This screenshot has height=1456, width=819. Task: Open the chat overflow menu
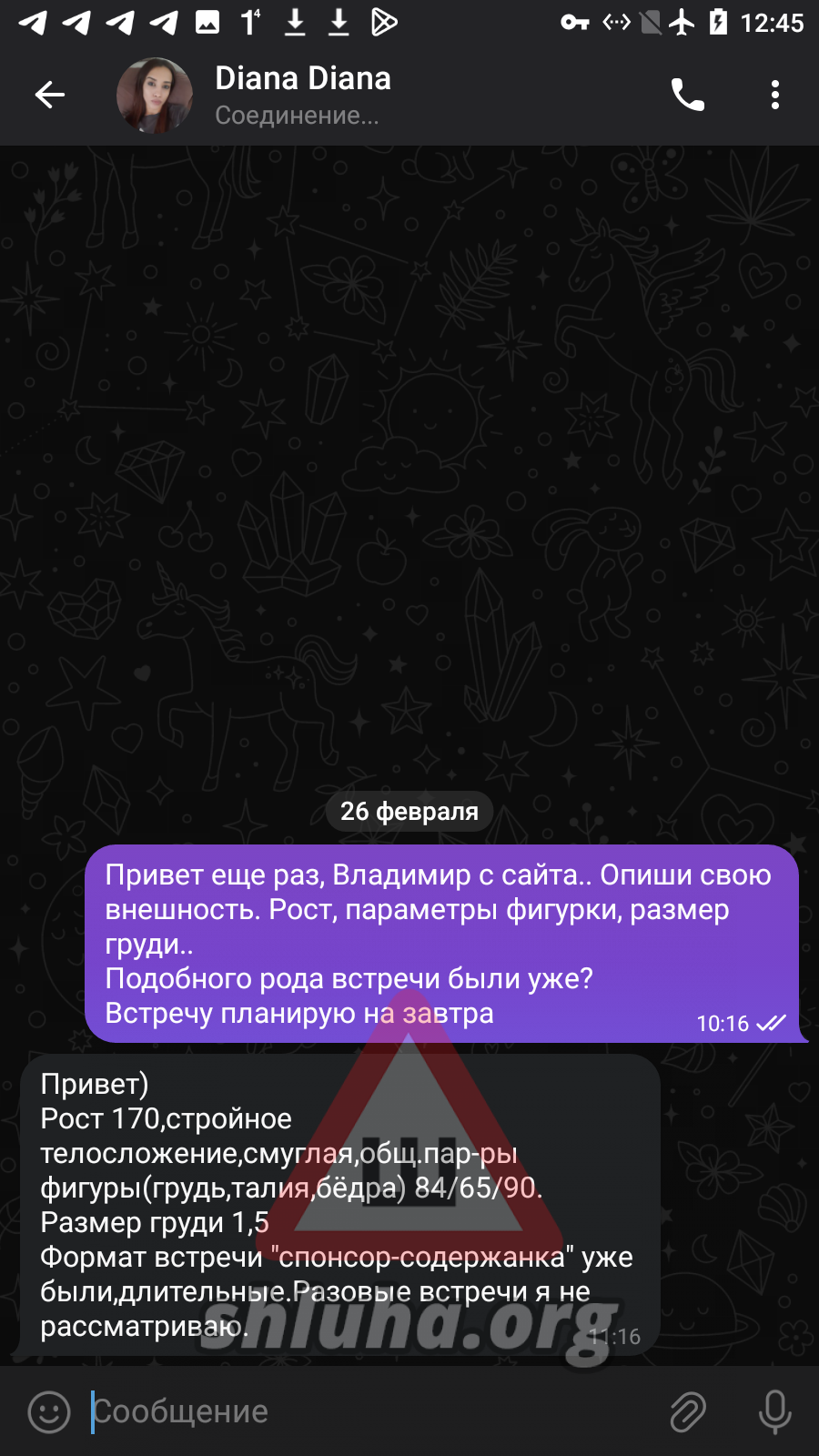(774, 95)
